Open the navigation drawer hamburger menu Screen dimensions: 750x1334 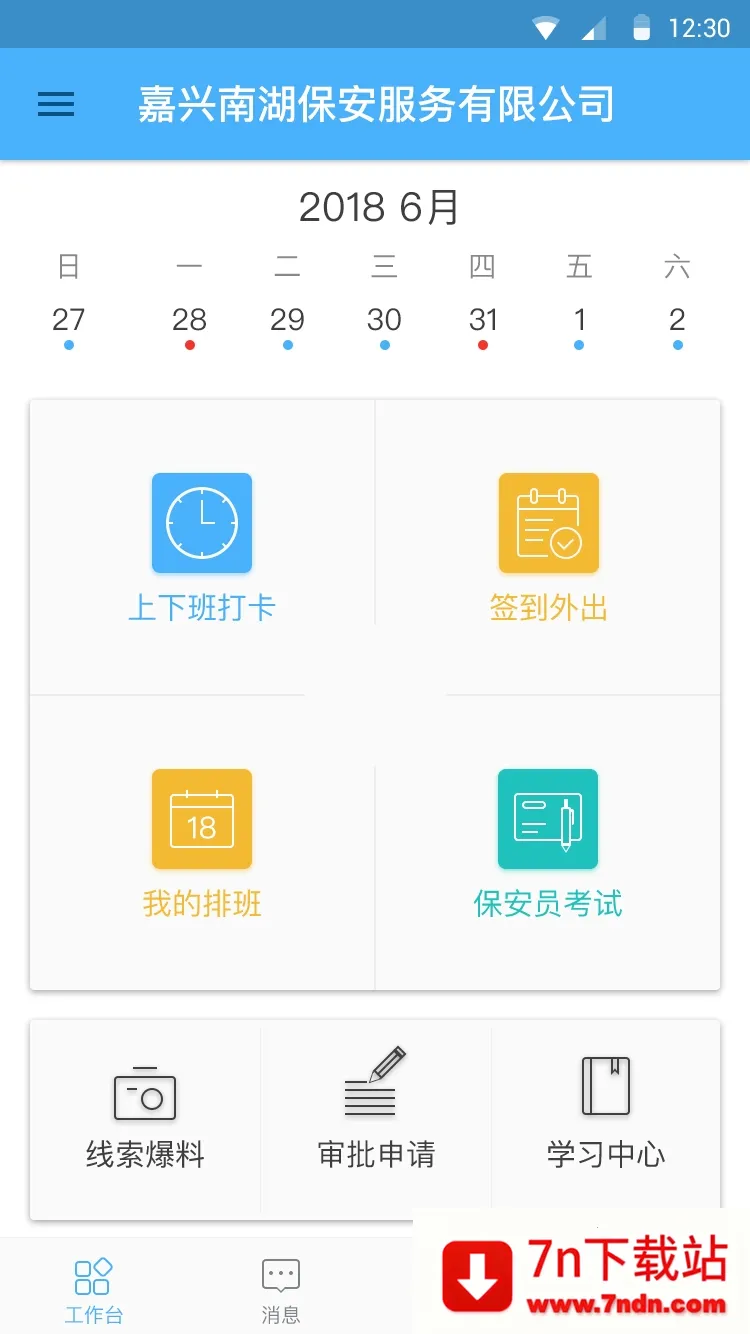pos(55,105)
